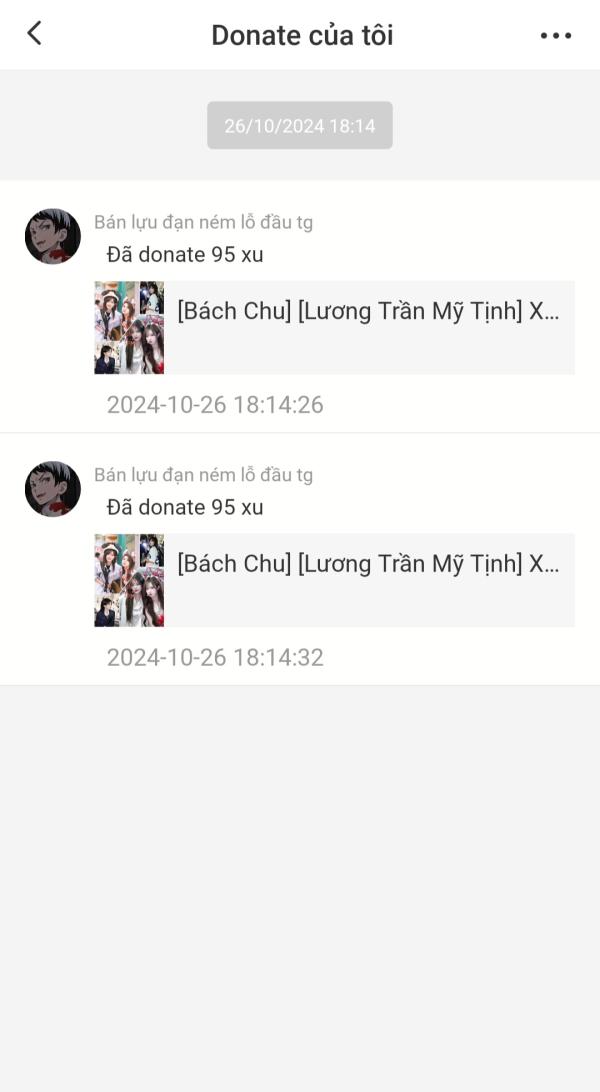This screenshot has width=600, height=1092.
Task: Go back from Donate của tôi
Action: click(x=35, y=34)
